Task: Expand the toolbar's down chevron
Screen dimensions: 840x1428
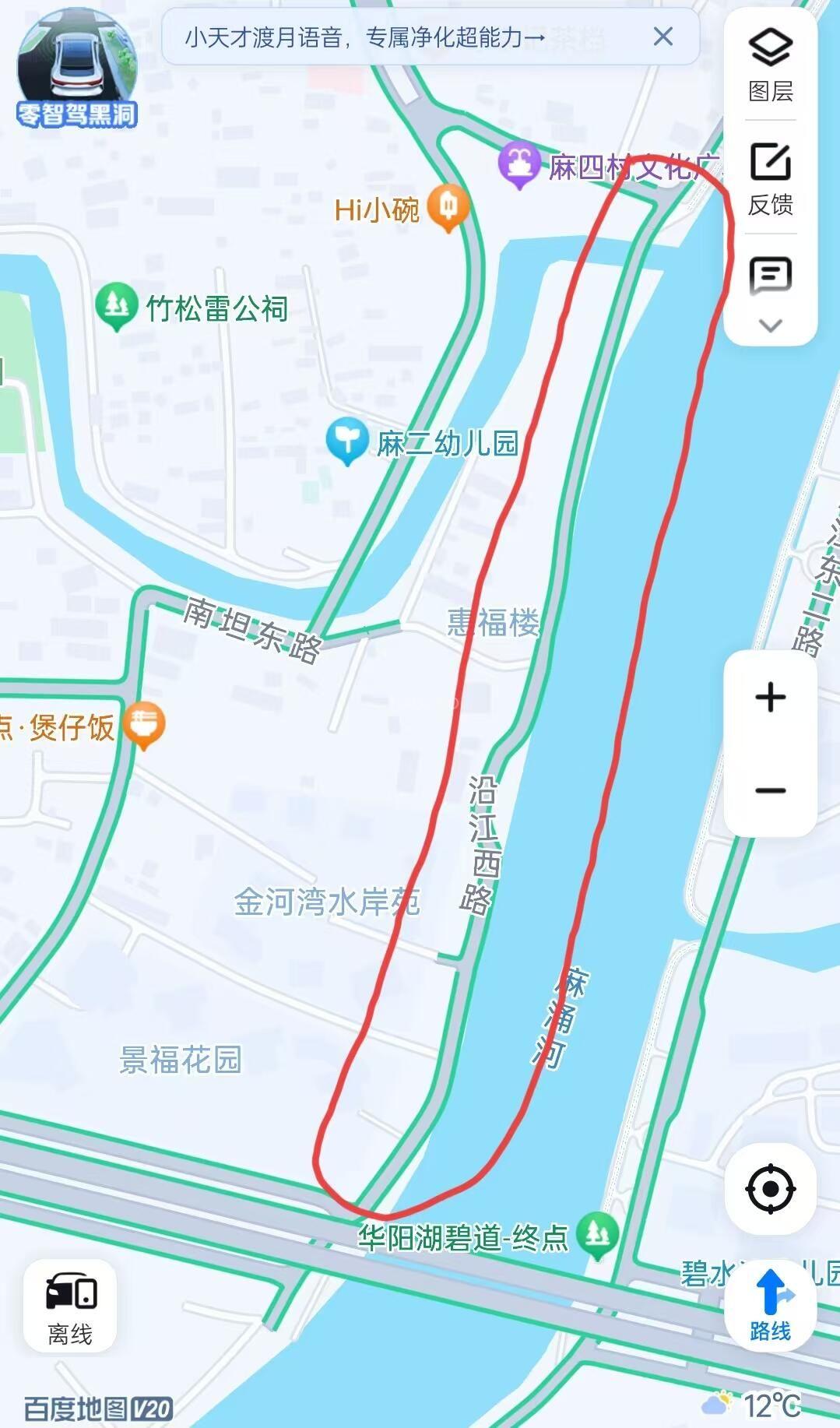Action: (x=770, y=325)
